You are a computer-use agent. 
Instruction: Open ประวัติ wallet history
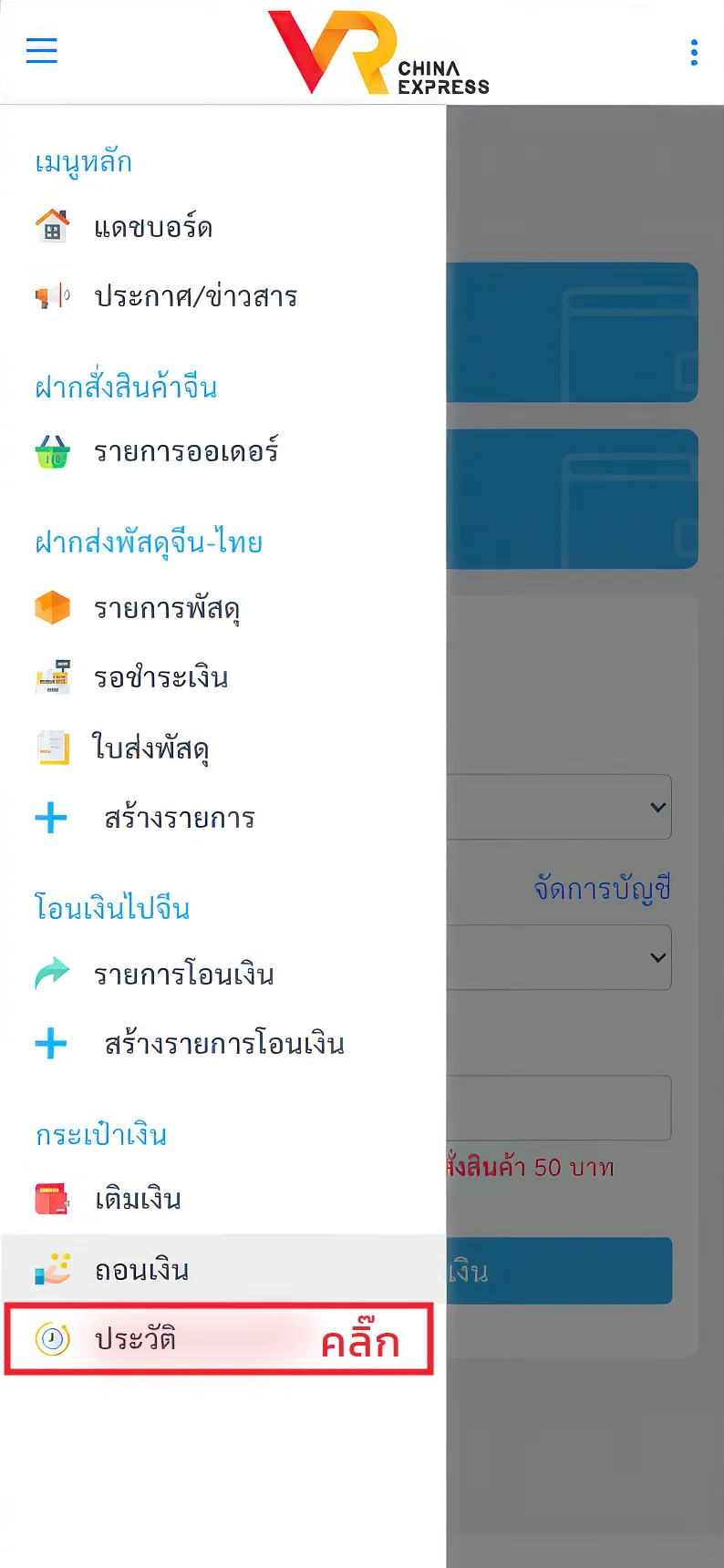[135, 1339]
